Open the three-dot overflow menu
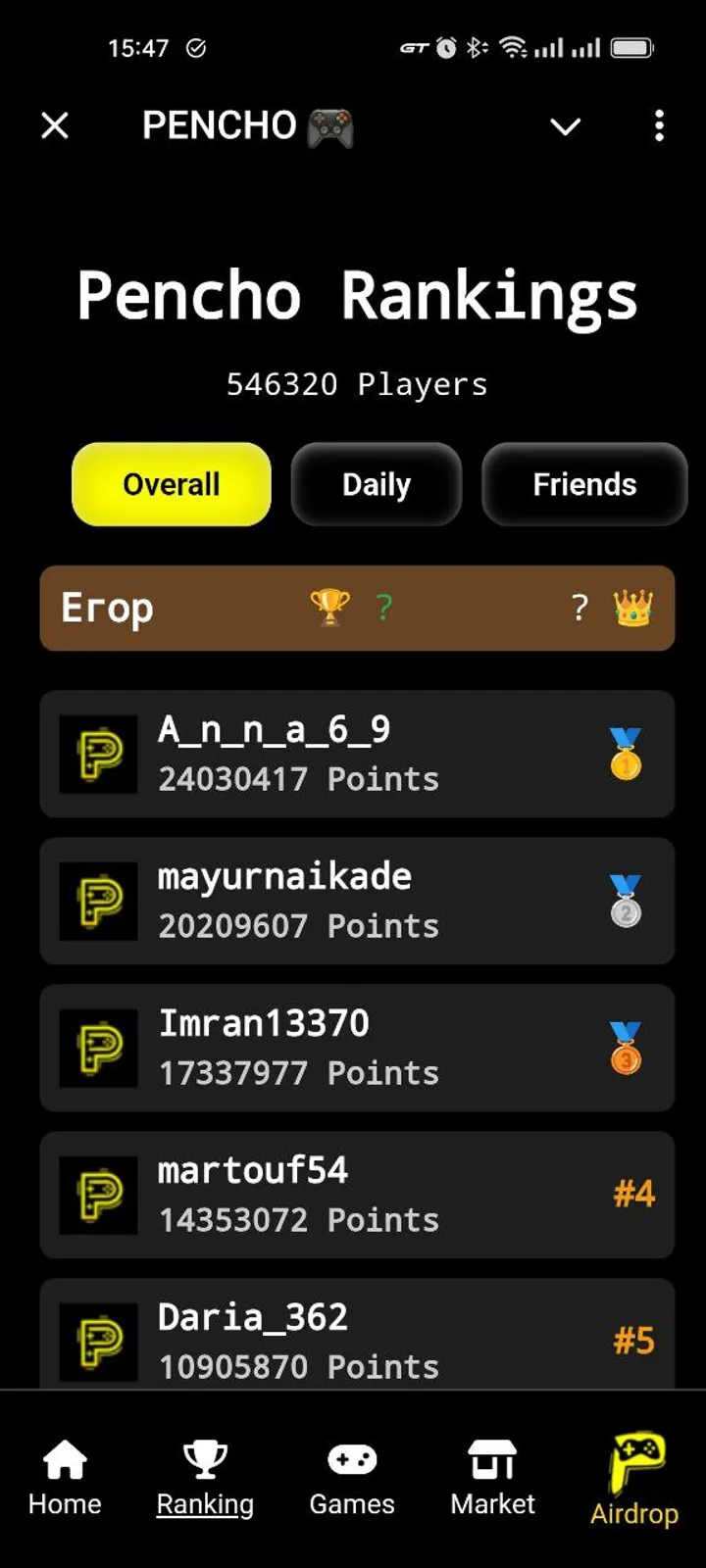The image size is (706, 1568). click(x=659, y=125)
